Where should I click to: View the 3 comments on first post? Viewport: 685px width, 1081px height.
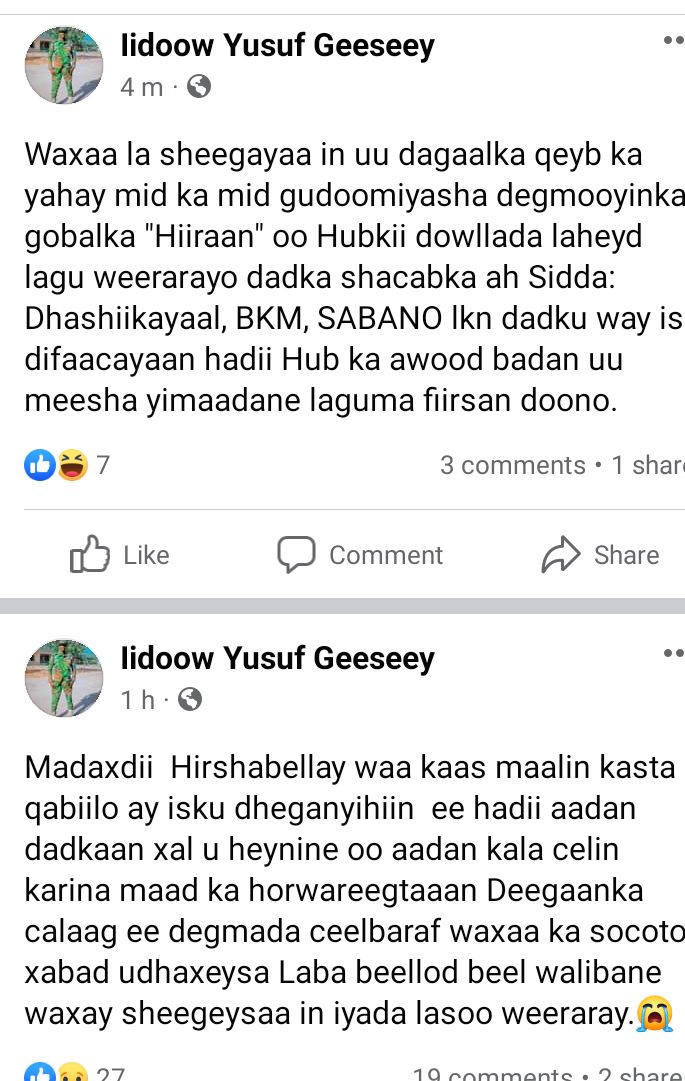tap(512, 465)
